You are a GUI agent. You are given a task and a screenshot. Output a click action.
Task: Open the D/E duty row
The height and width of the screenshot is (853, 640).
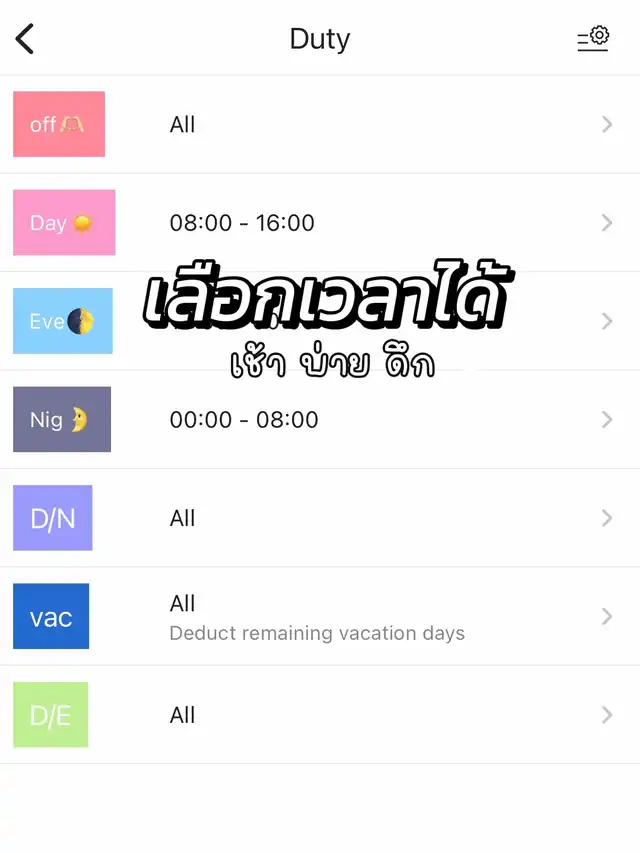[x=320, y=714]
